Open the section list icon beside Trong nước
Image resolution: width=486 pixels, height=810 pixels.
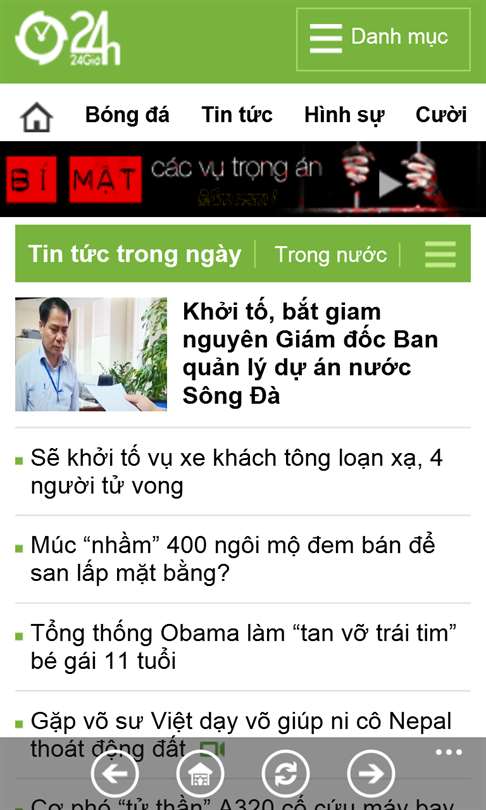[x=440, y=254]
